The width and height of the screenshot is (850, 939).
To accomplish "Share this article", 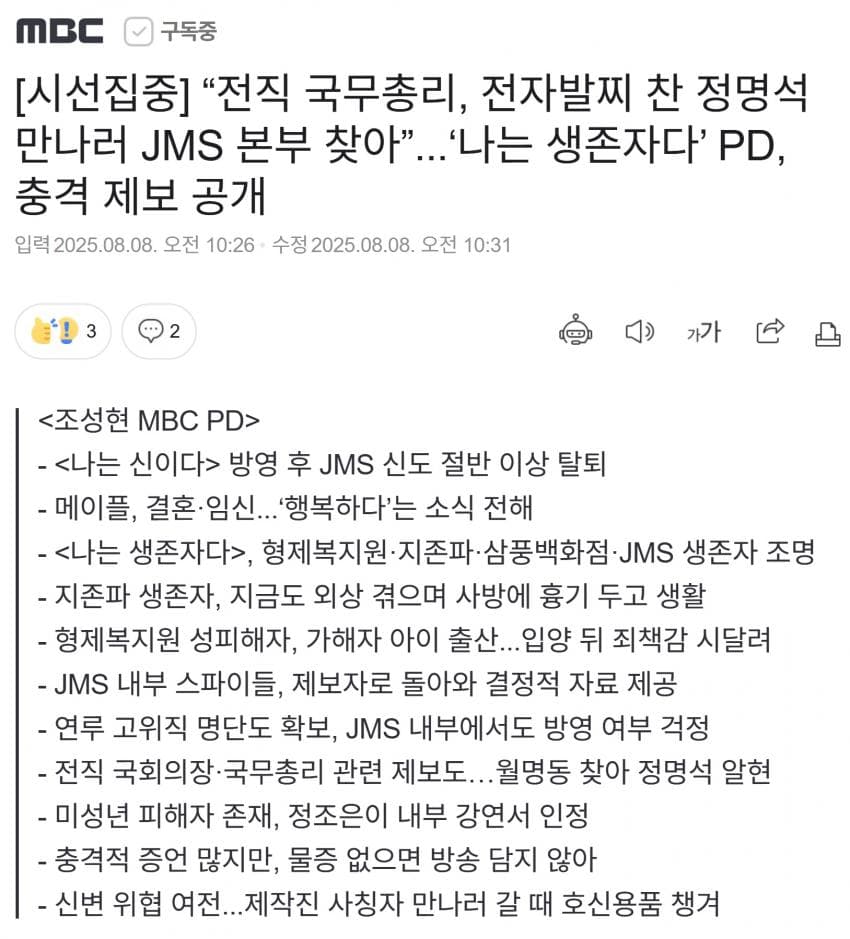I will pos(770,331).
